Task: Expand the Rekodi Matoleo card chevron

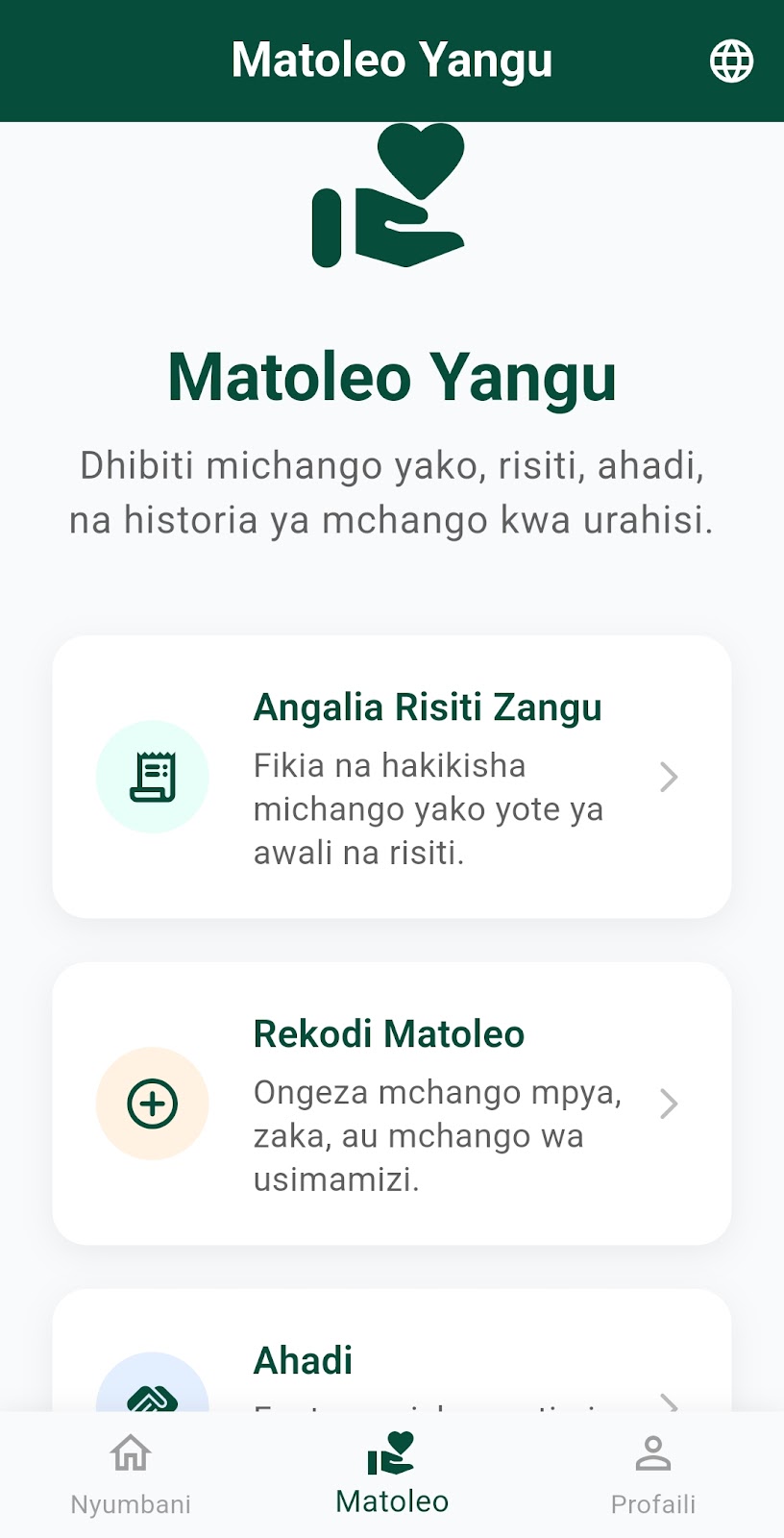Action: (x=669, y=1104)
